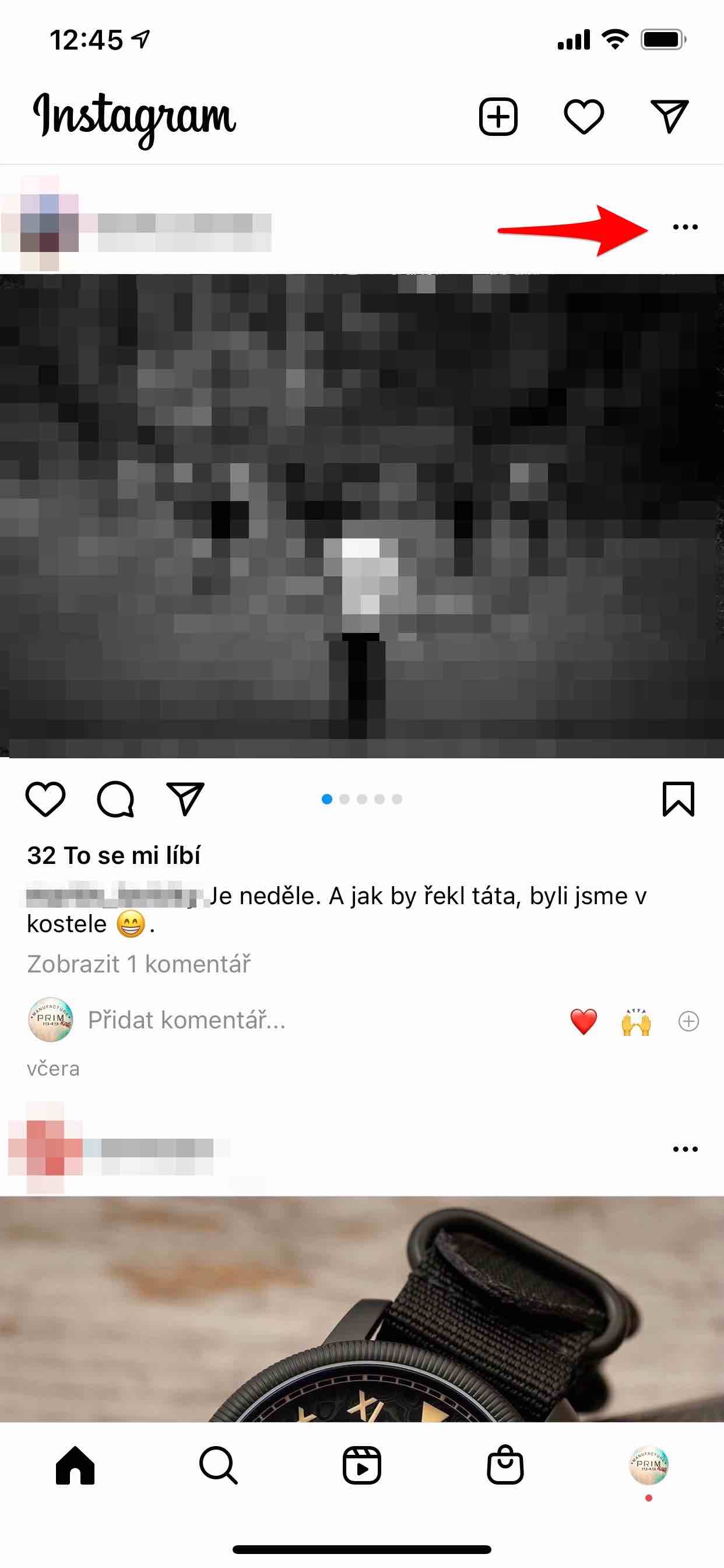
Task: Switch to the Reels tab
Action: [361, 1466]
